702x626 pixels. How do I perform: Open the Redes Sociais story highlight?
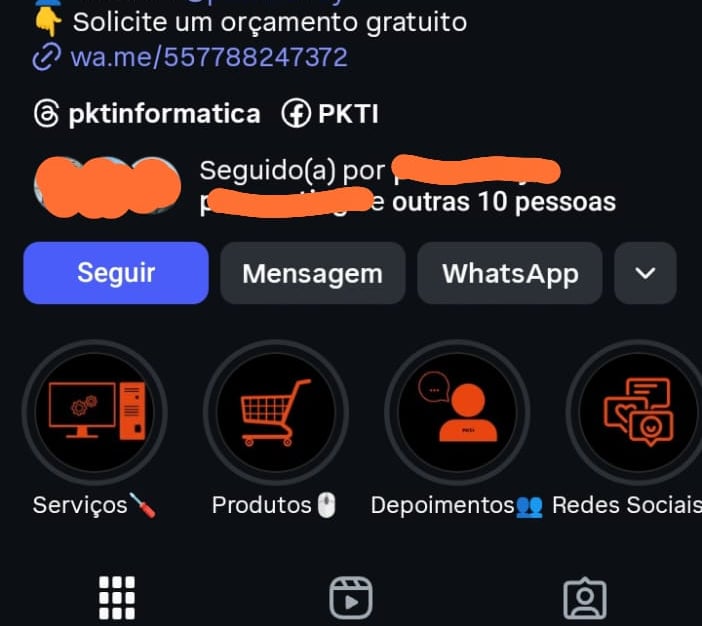click(x=638, y=411)
